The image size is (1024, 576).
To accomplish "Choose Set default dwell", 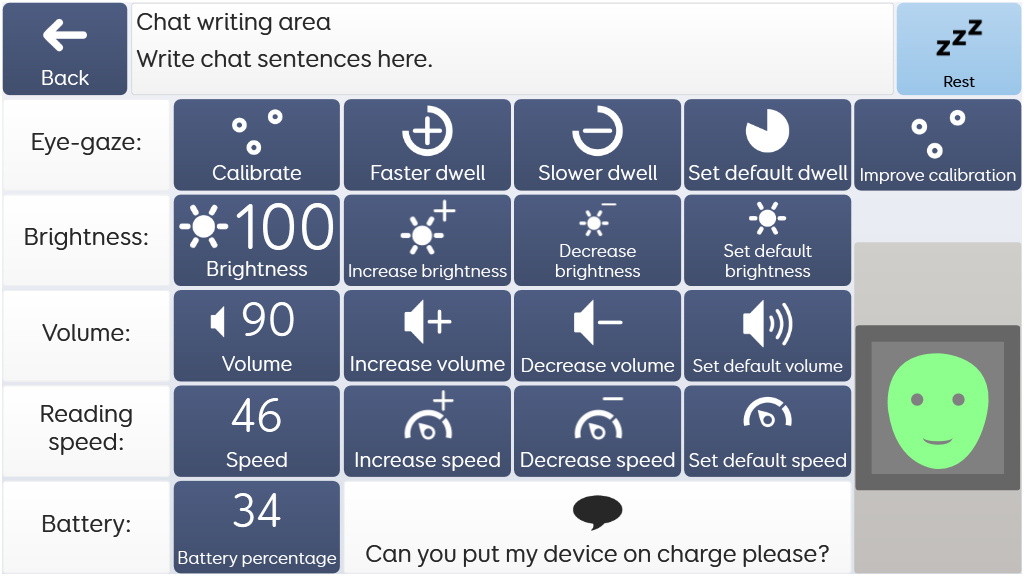I will tap(767, 145).
